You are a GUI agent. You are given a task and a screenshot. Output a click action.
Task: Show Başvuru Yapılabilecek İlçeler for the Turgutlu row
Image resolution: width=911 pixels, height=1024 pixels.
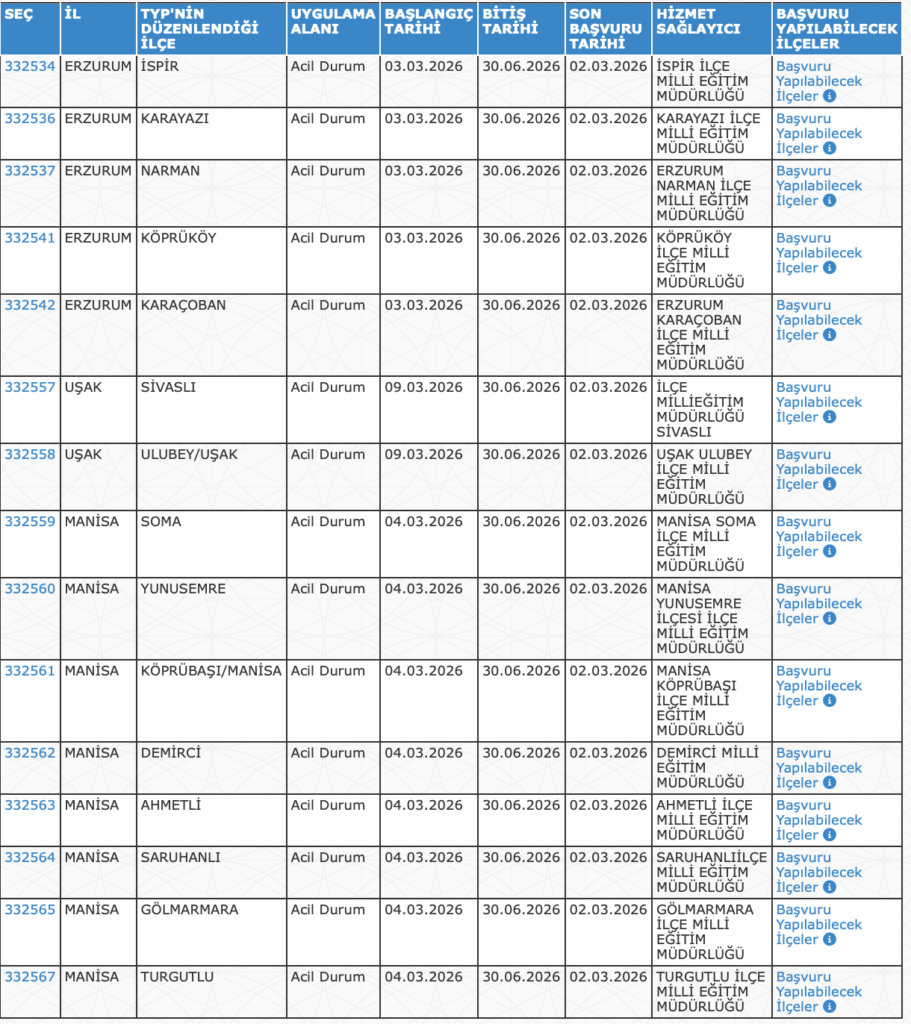pyautogui.click(x=818, y=991)
